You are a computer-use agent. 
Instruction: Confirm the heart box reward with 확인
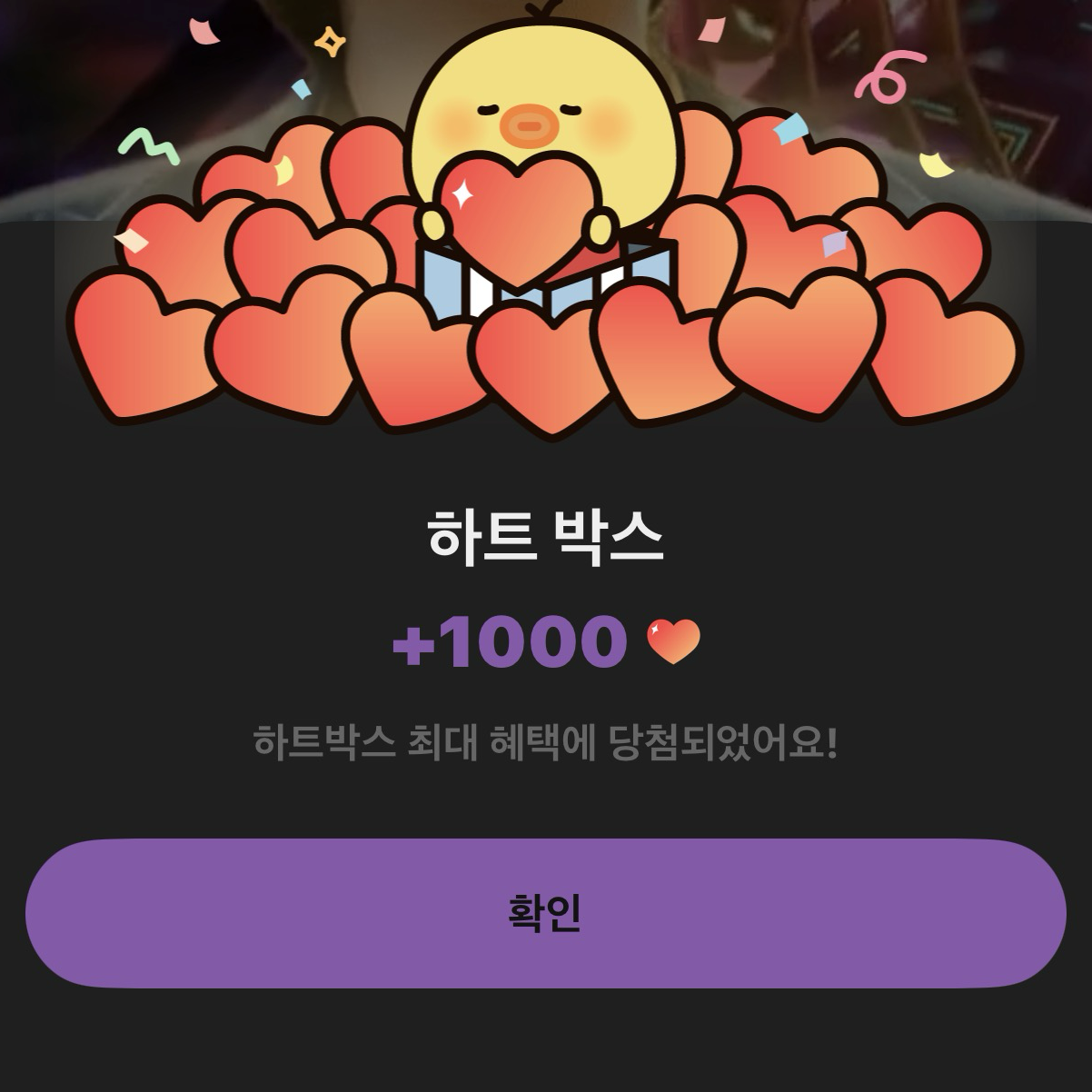tap(545, 913)
